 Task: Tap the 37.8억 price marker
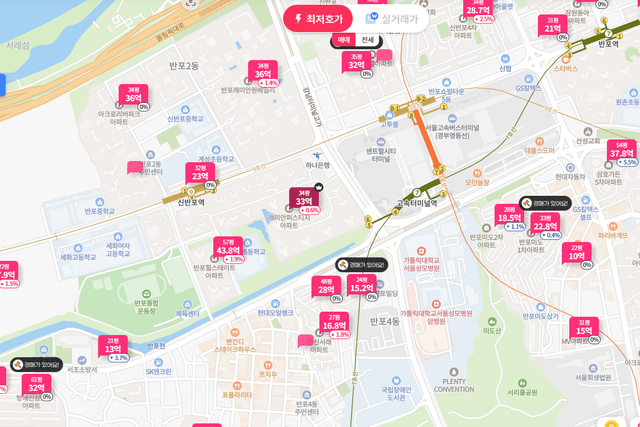coord(621,152)
